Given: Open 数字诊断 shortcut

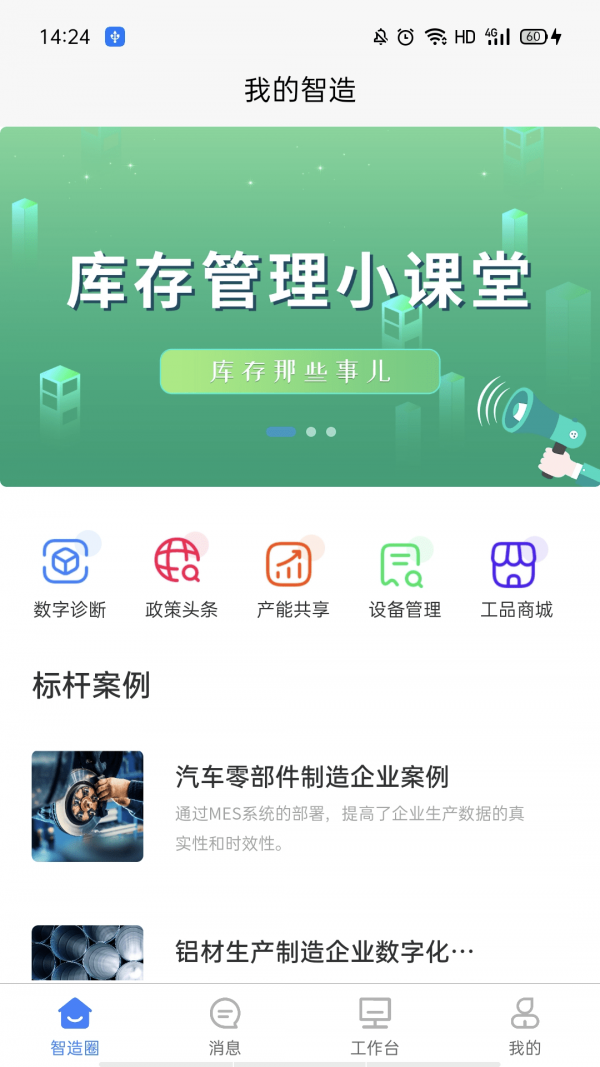Looking at the screenshot, I should pos(68,576).
